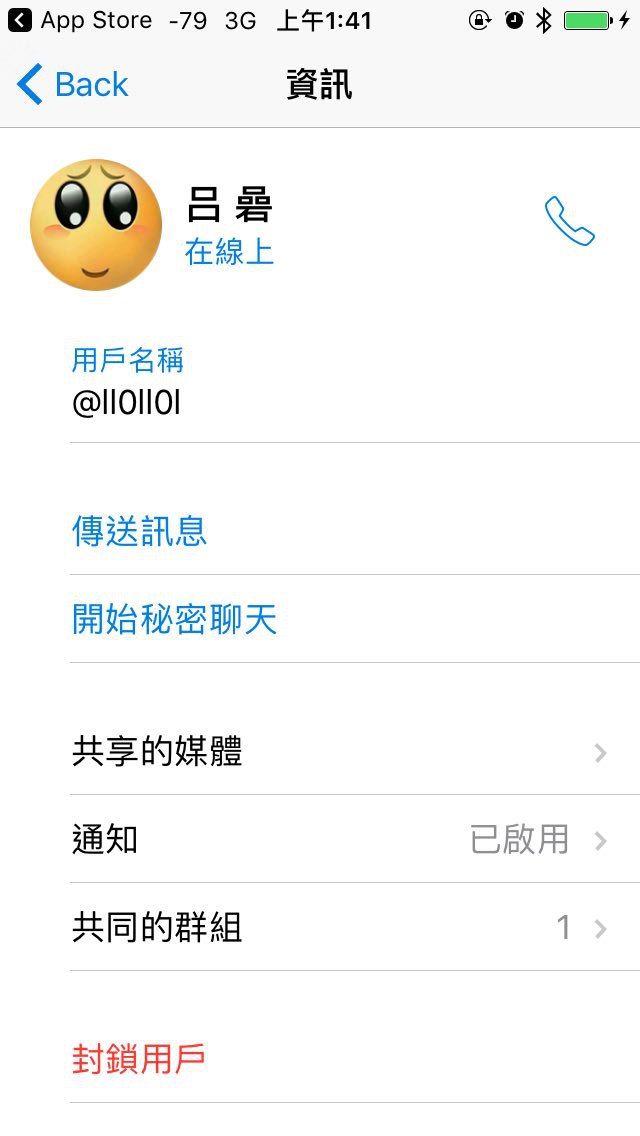The height and width of the screenshot is (1136, 640).
Task: Go back with the Back button
Action: (72, 85)
